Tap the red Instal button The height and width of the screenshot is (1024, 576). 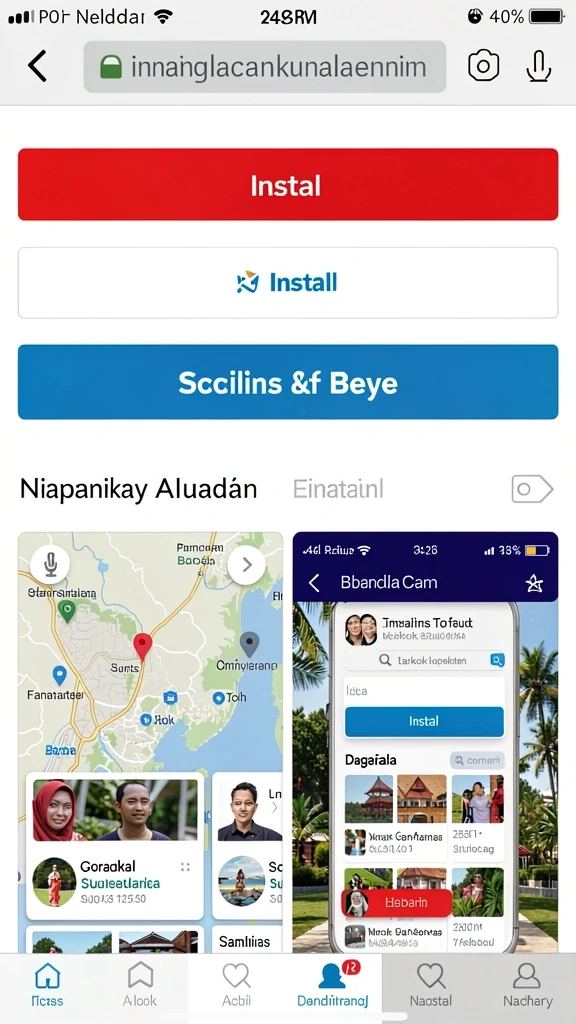point(288,185)
